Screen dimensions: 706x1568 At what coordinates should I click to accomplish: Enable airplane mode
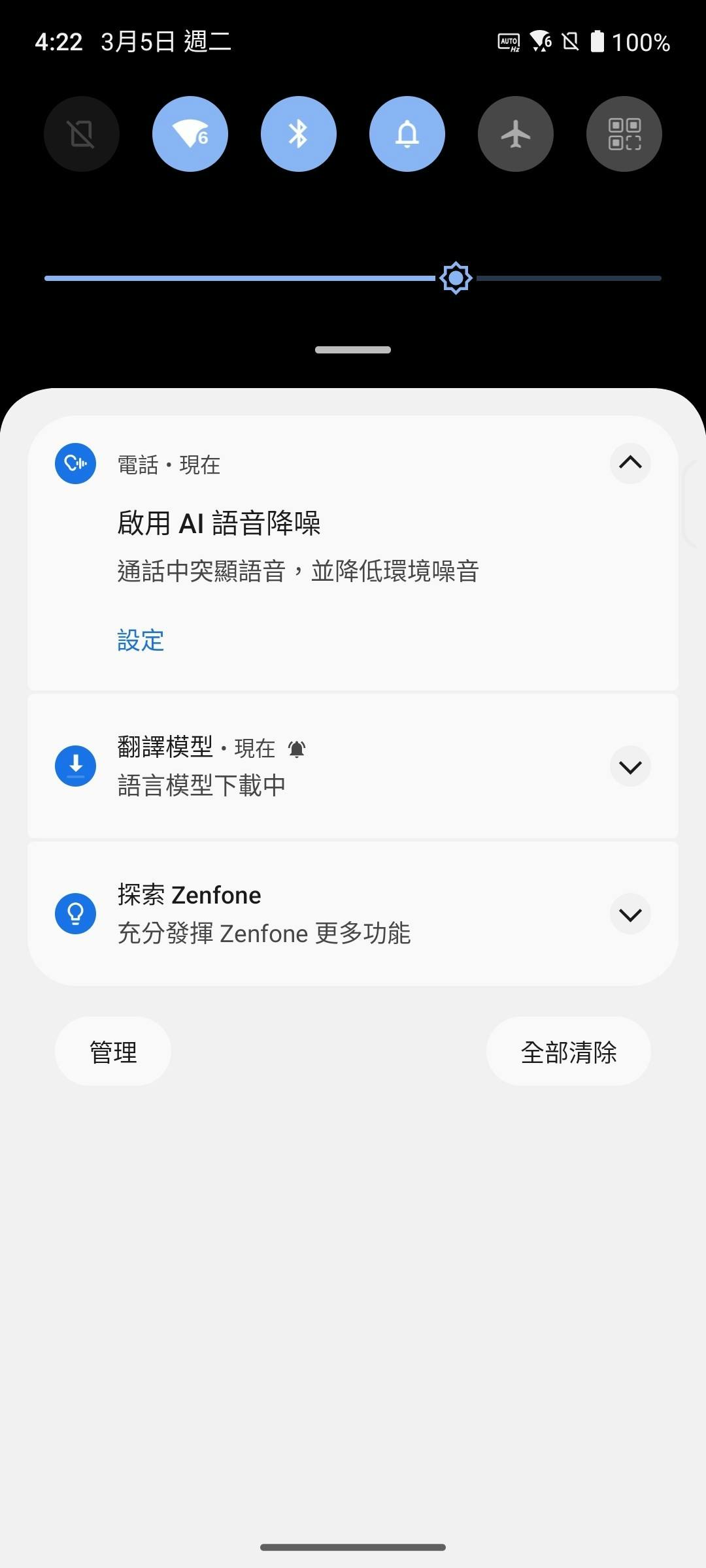[x=516, y=134]
